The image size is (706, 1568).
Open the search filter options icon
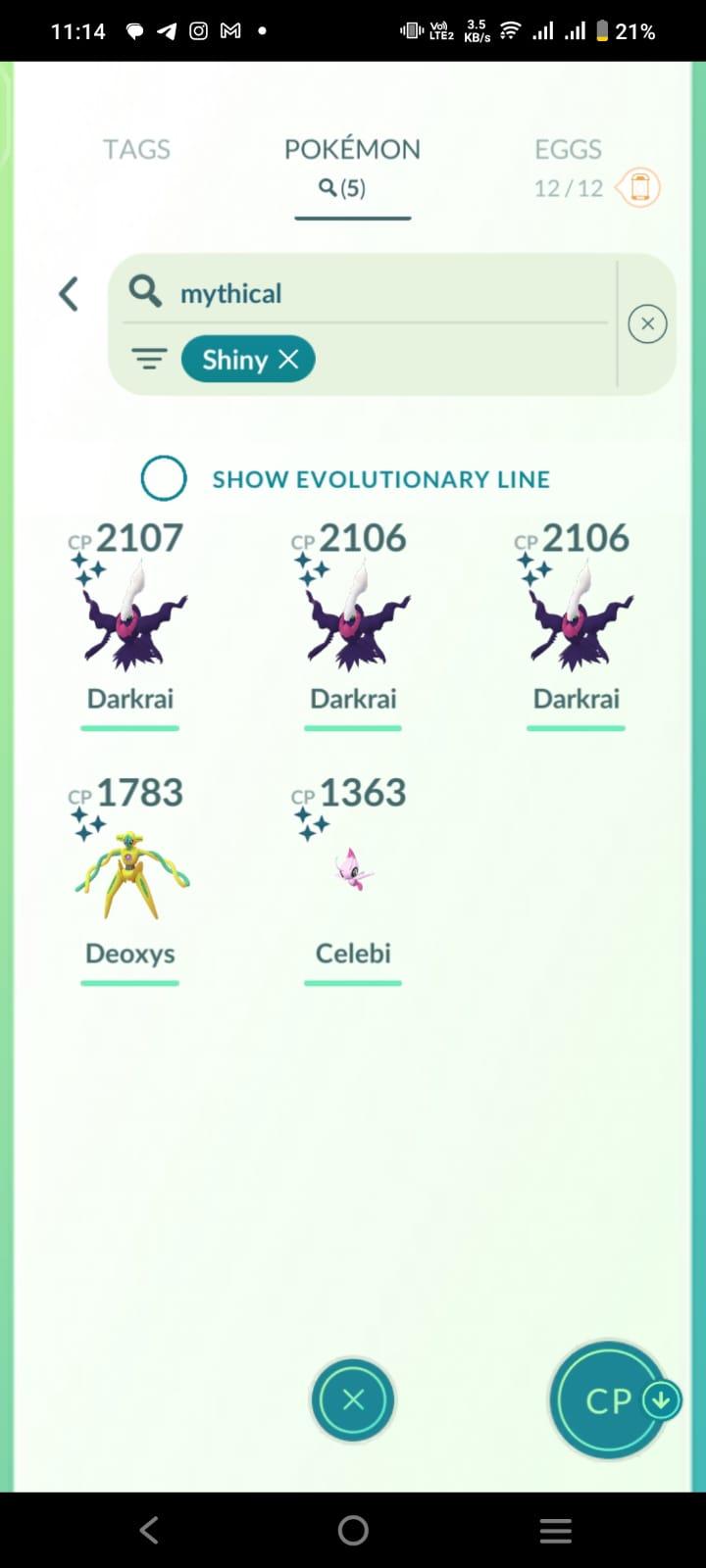coord(149,360)
